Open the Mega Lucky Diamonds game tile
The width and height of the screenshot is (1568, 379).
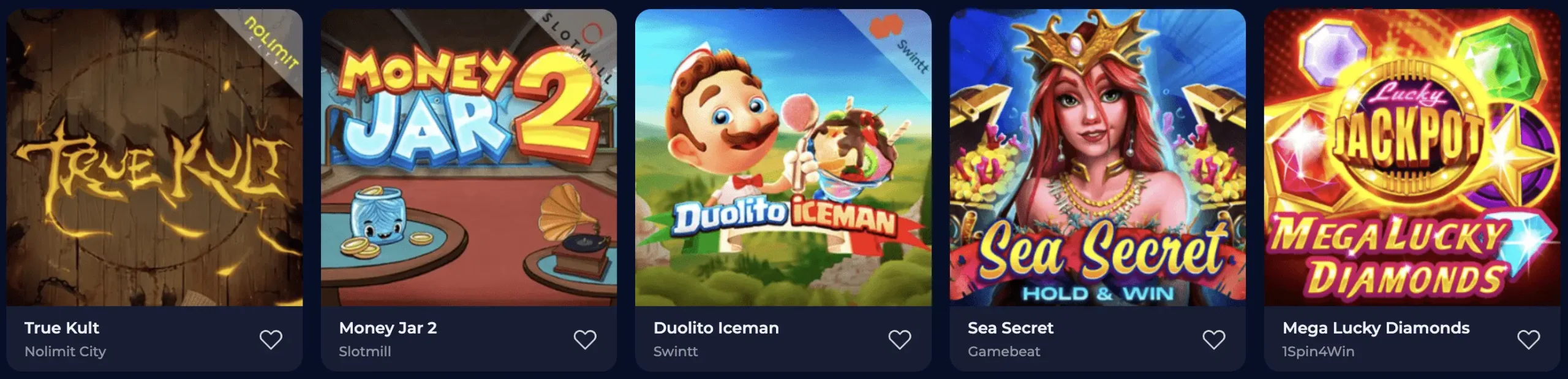click(1412, 158)
